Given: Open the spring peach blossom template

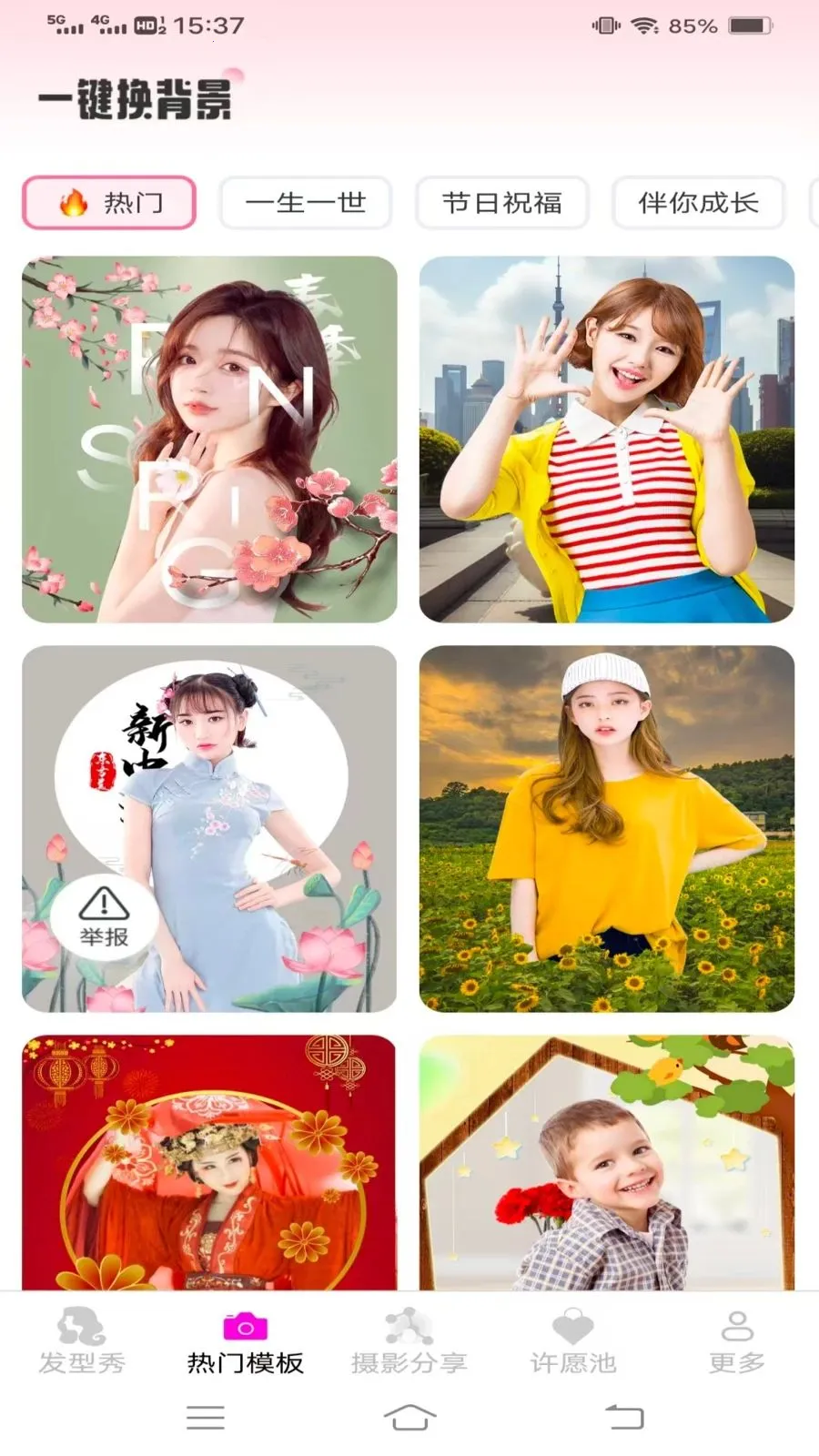Looking at the screenshot, I should (x=209, y=439).
